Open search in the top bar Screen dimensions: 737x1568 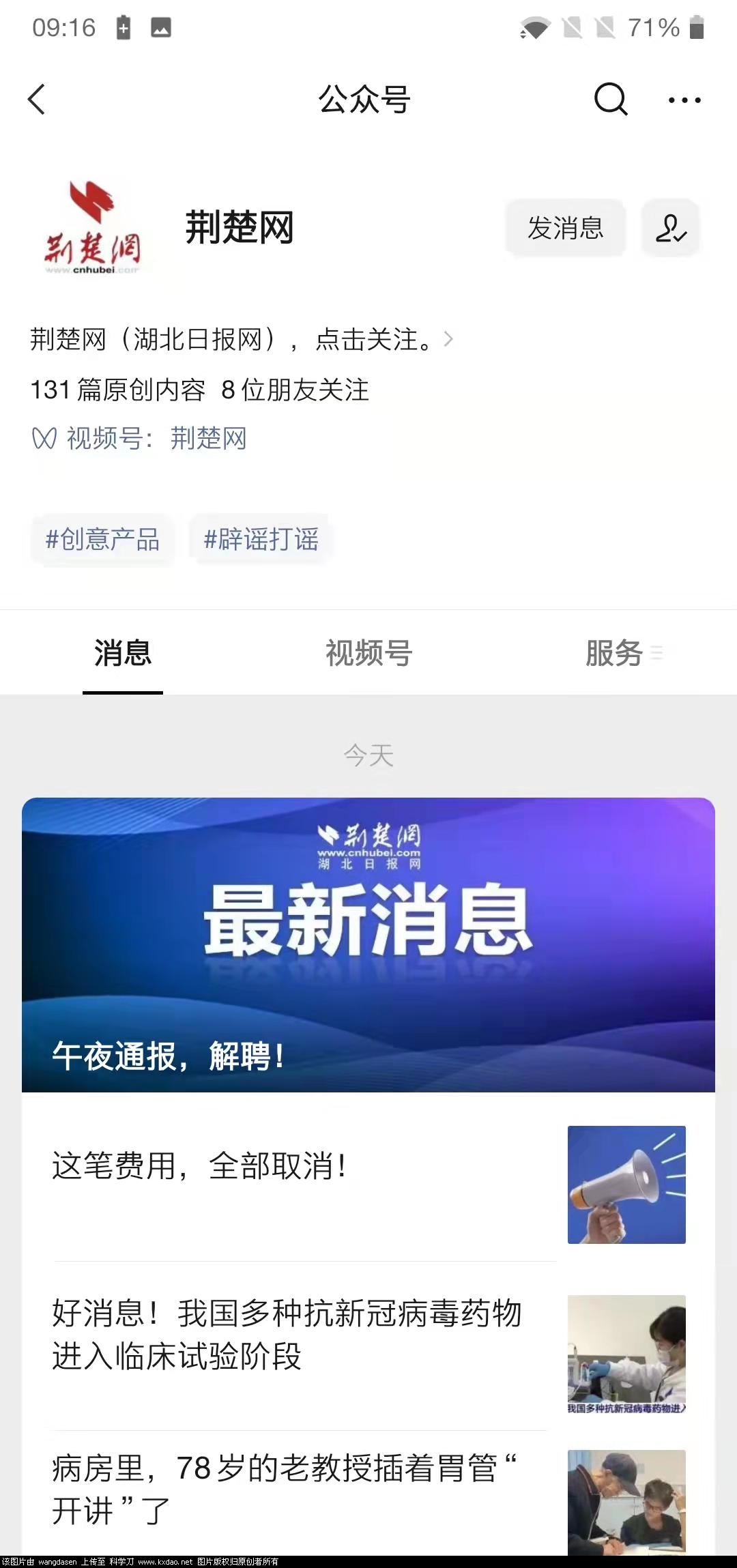coord(610,100)
